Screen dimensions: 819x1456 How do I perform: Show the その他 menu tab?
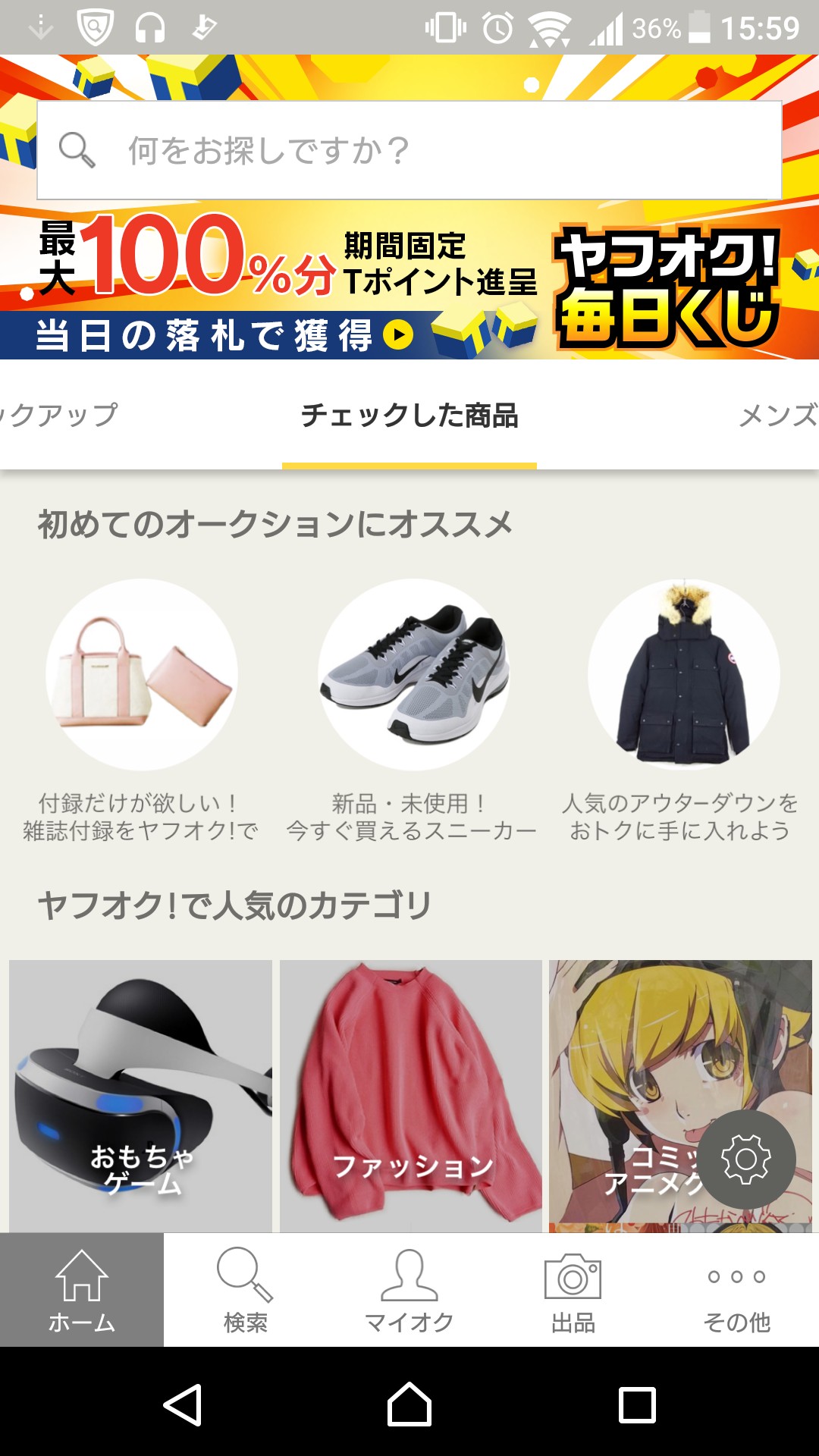[x=737, y=1291]
